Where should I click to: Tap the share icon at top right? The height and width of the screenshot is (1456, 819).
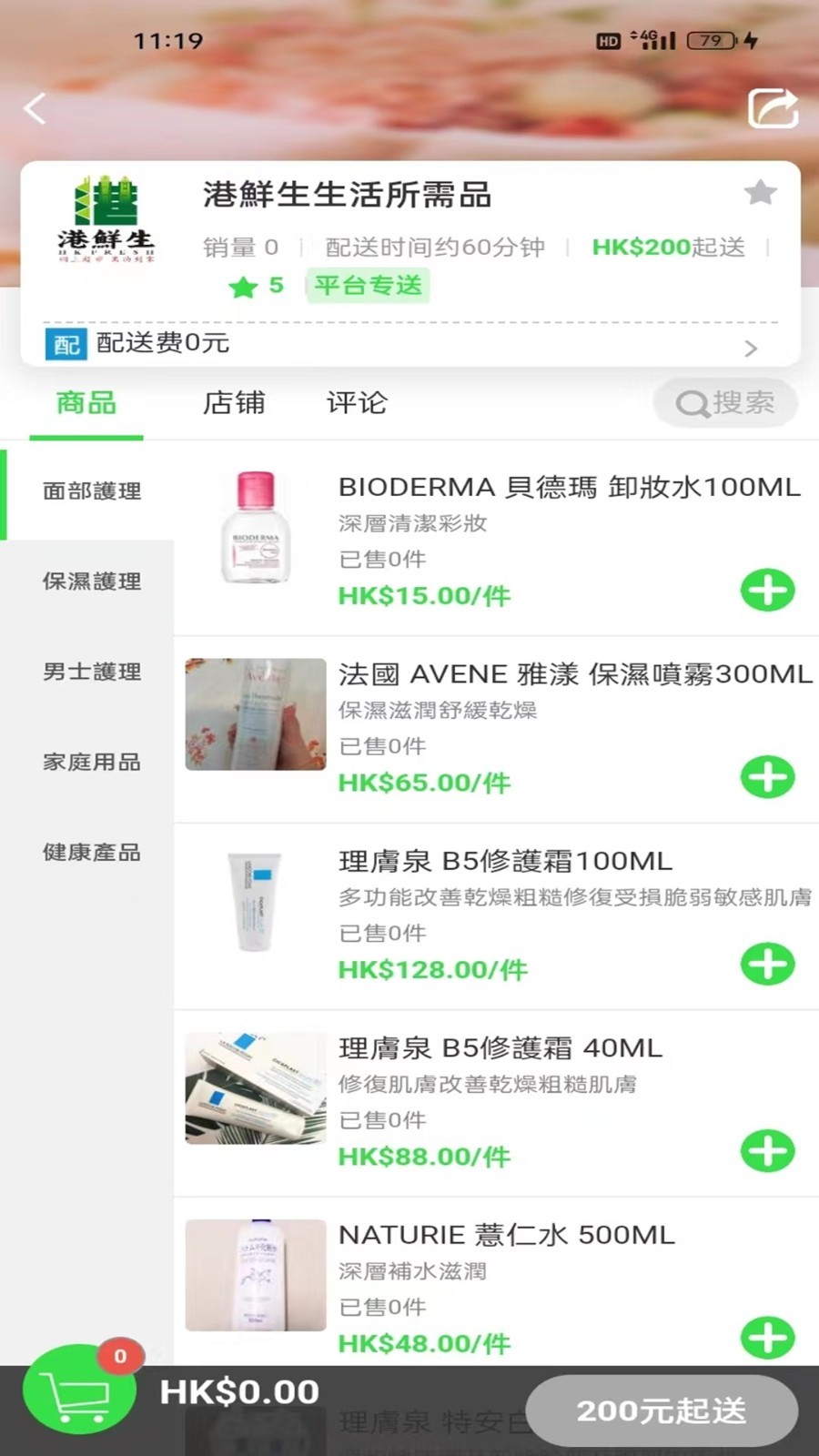(x=773, y=107)
